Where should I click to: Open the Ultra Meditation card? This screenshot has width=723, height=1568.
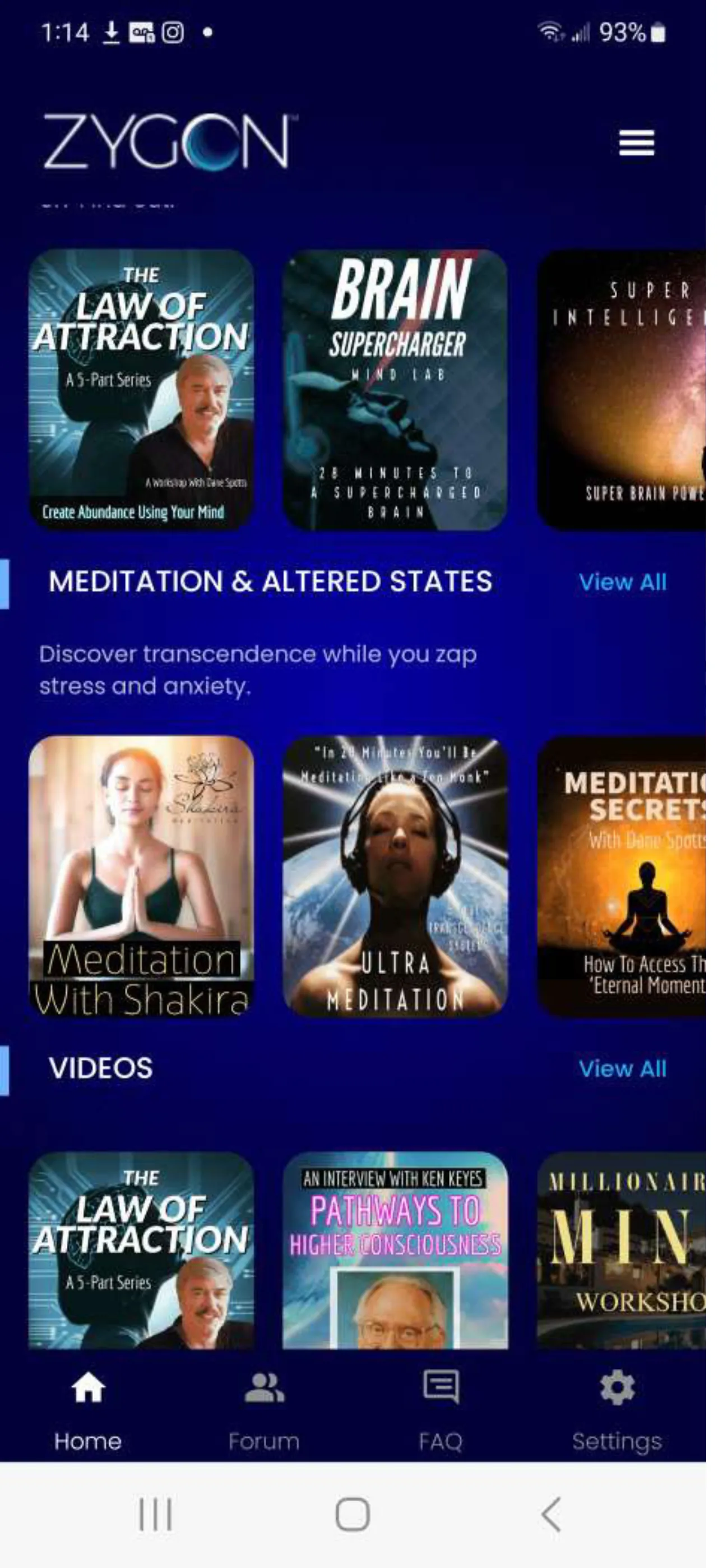coord(395,877)
